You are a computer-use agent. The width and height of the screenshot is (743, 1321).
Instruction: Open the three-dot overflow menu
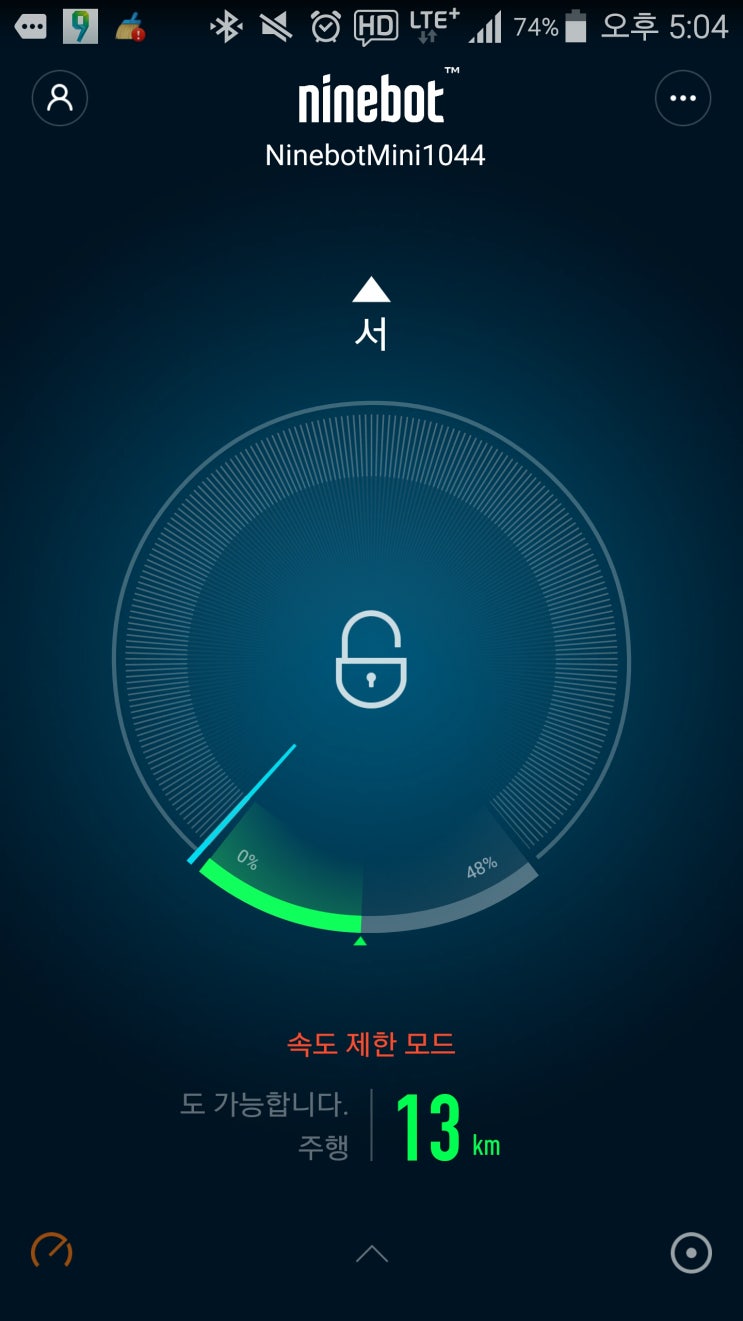[683, 98]
